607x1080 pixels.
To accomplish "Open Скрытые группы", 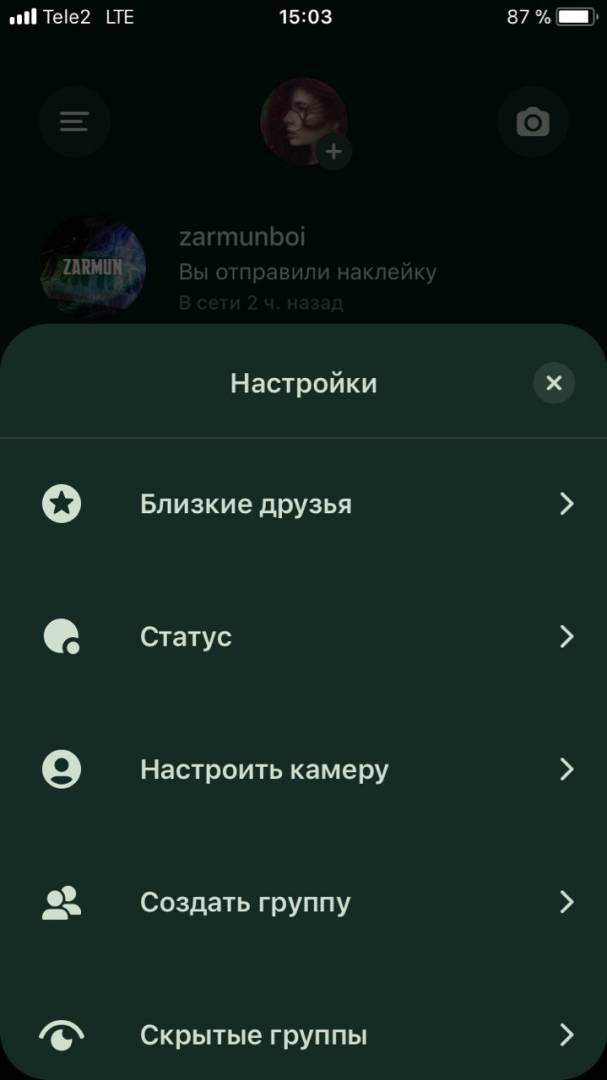I will coord(303,1035).
